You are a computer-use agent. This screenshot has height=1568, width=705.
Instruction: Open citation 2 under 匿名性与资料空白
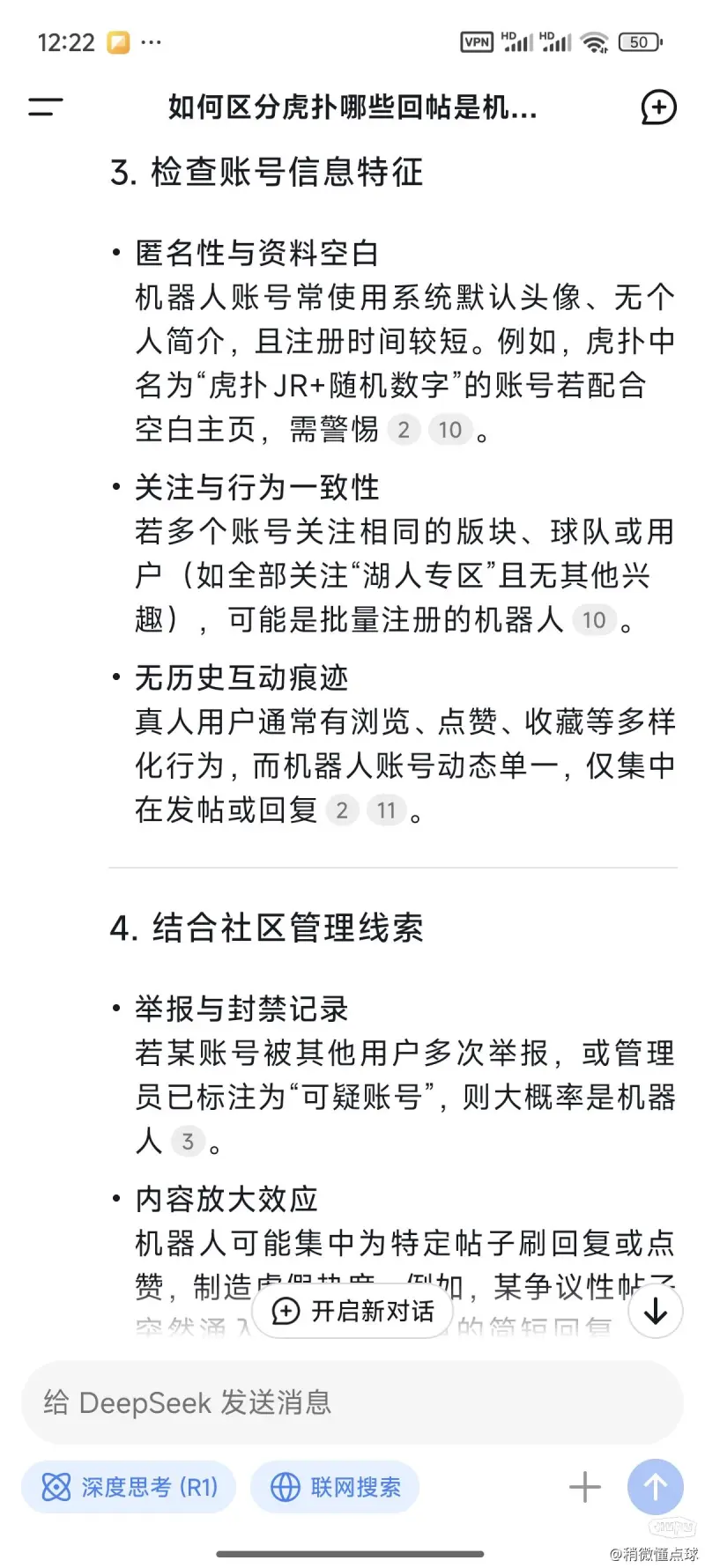tap(404, 430)
